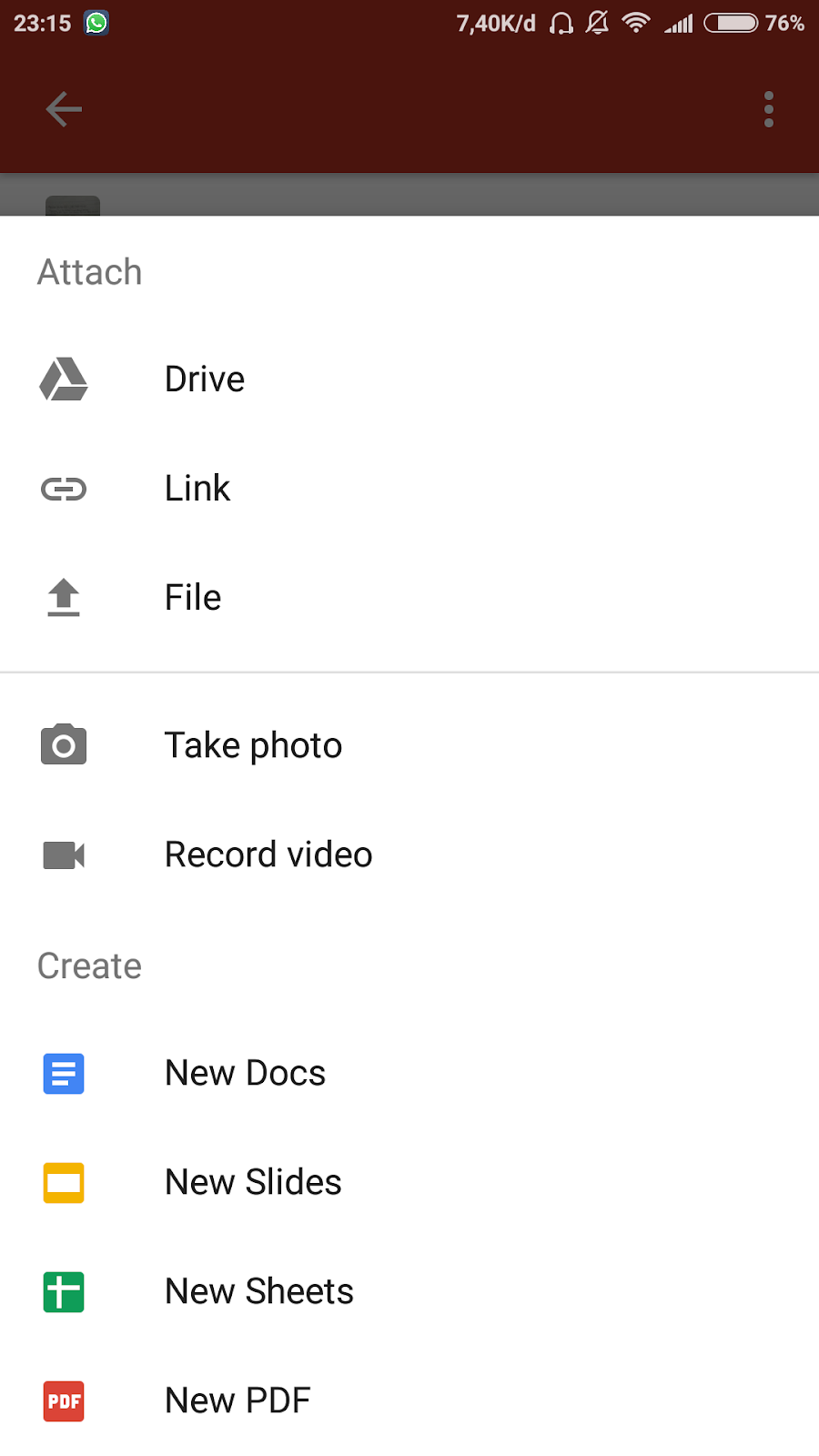Open the overflow menu

(x=769, y=109)
